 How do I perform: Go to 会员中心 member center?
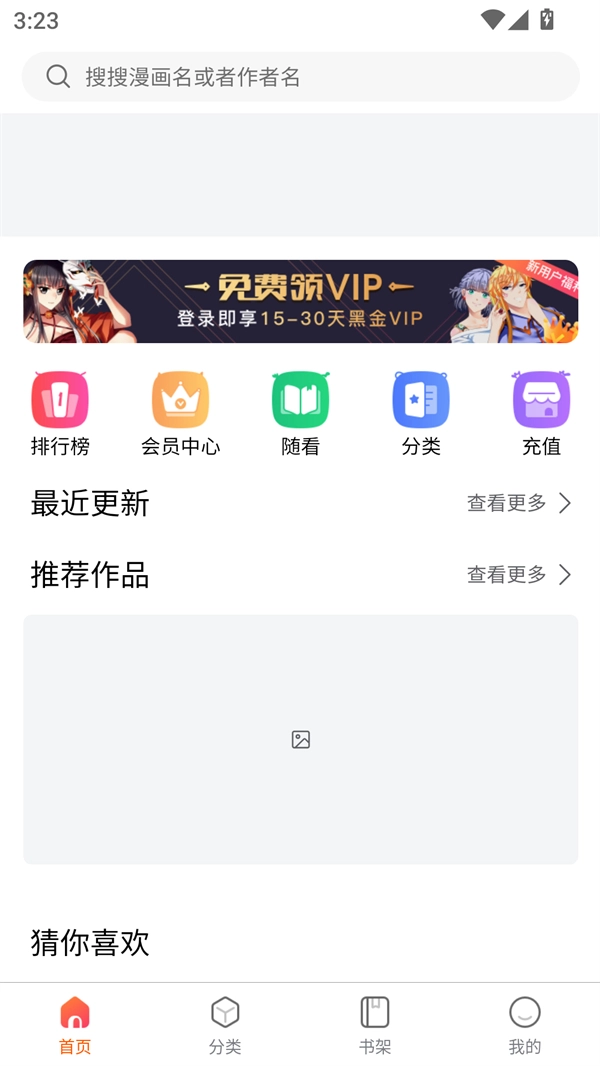180,413
